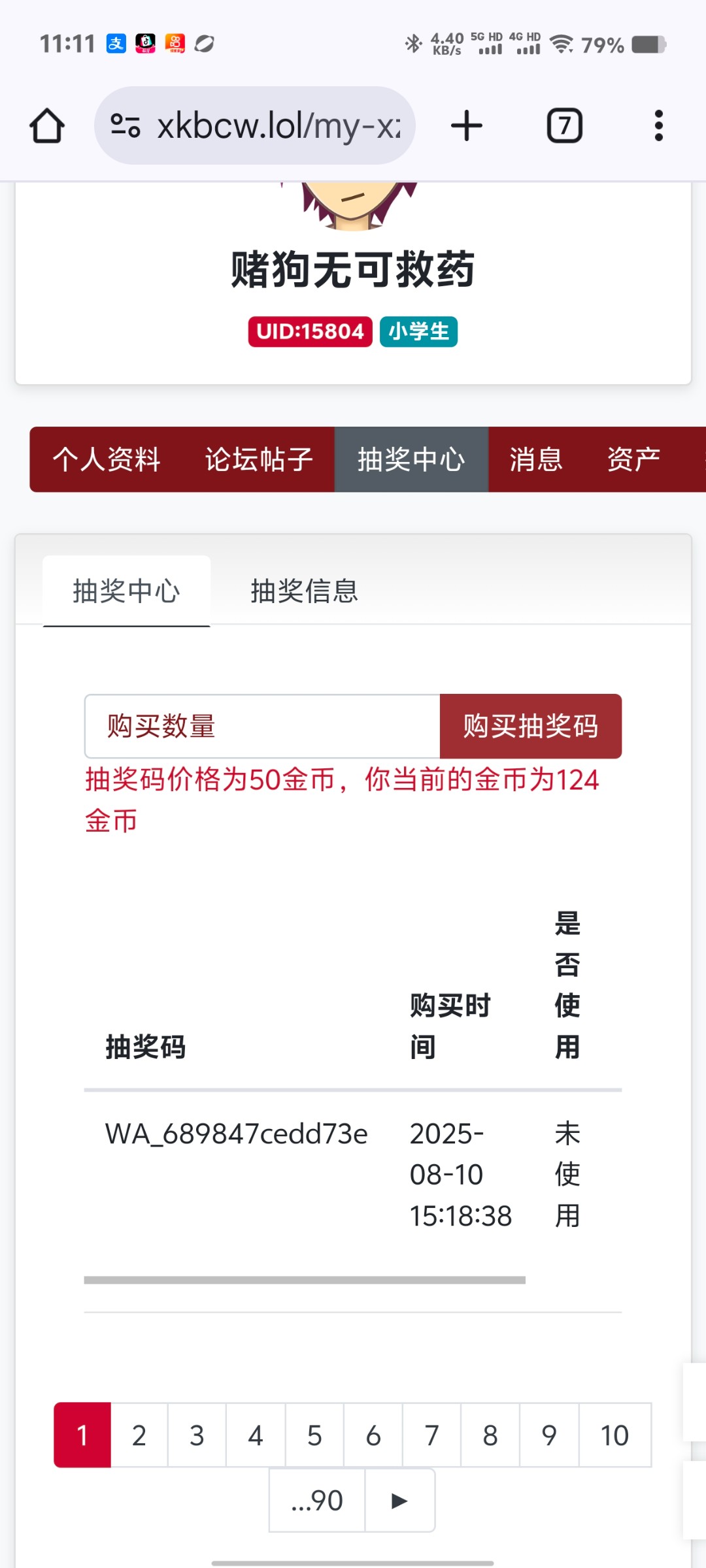Tap the next page arrow
This screenshot has height=1568, width=706.
coord(399,1501)
